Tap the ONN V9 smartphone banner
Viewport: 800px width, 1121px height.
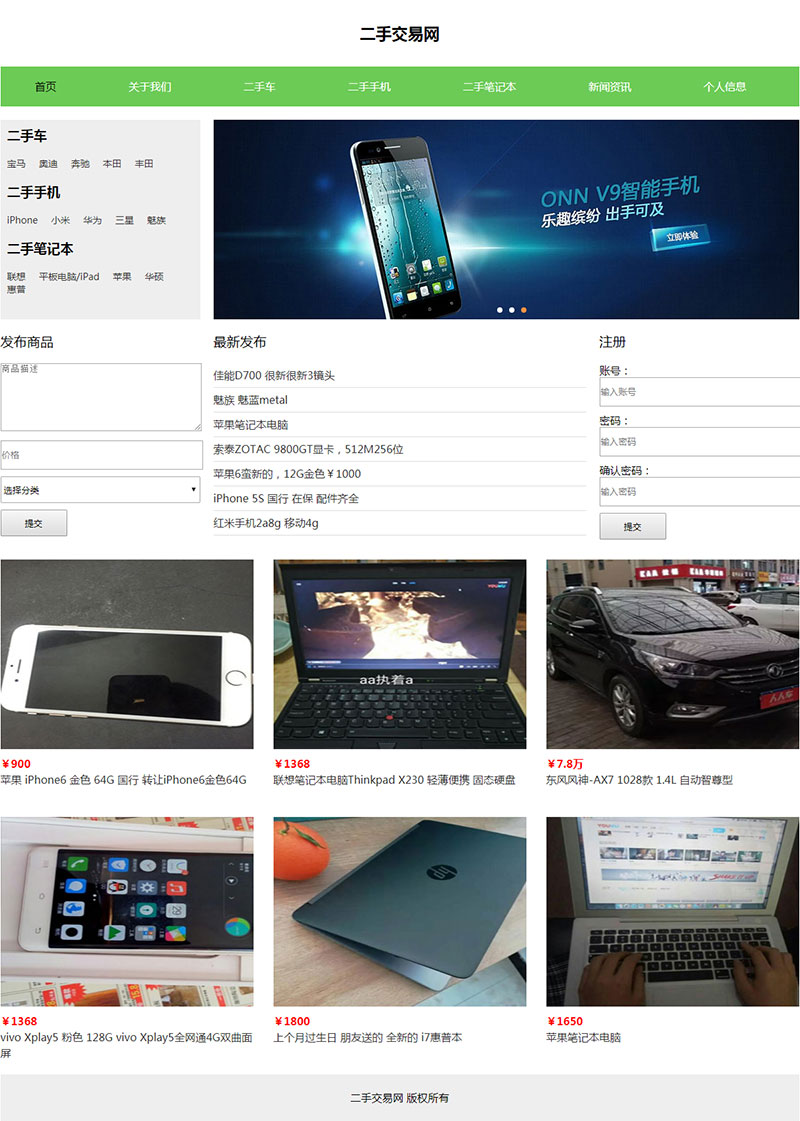tap(506, 219)
